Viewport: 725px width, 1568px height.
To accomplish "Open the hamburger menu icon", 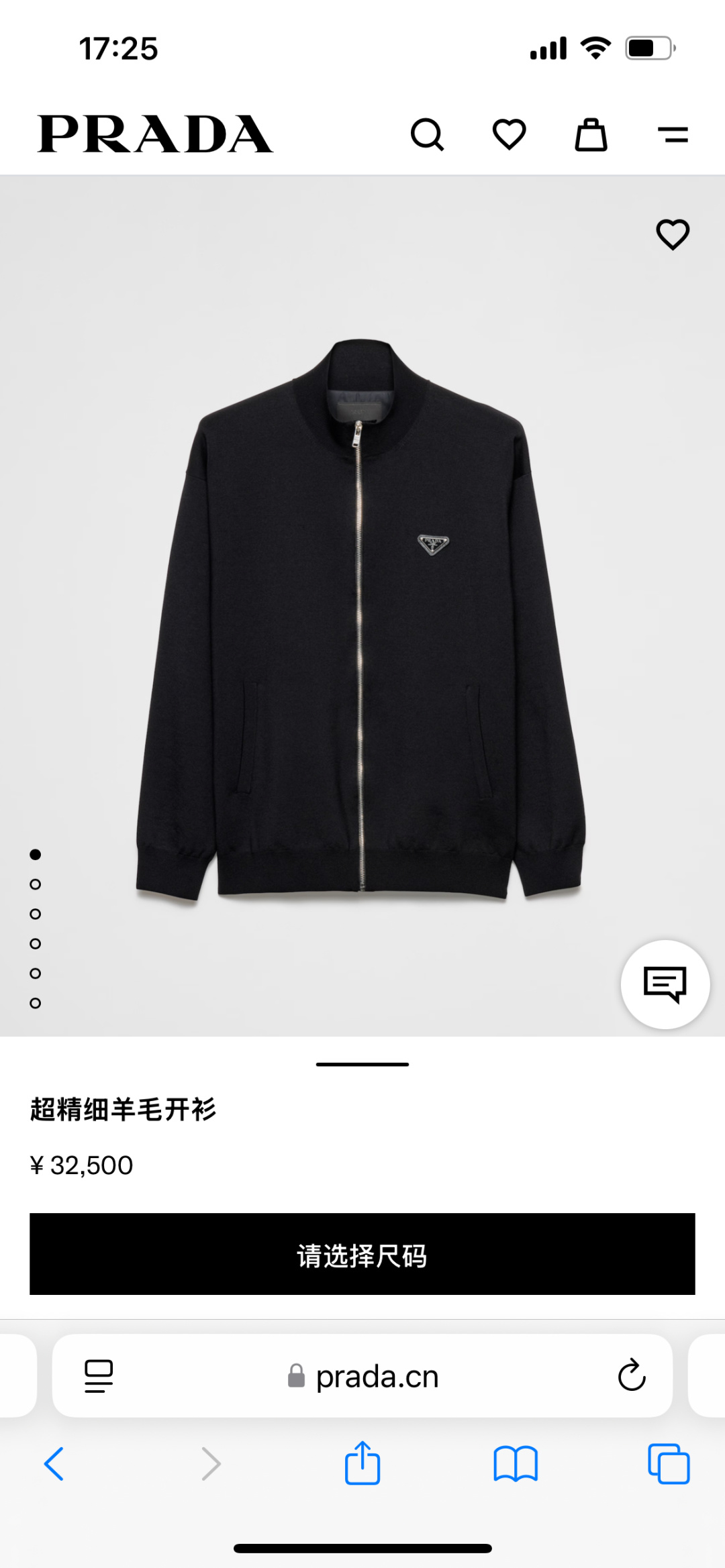I will (673, 134).
